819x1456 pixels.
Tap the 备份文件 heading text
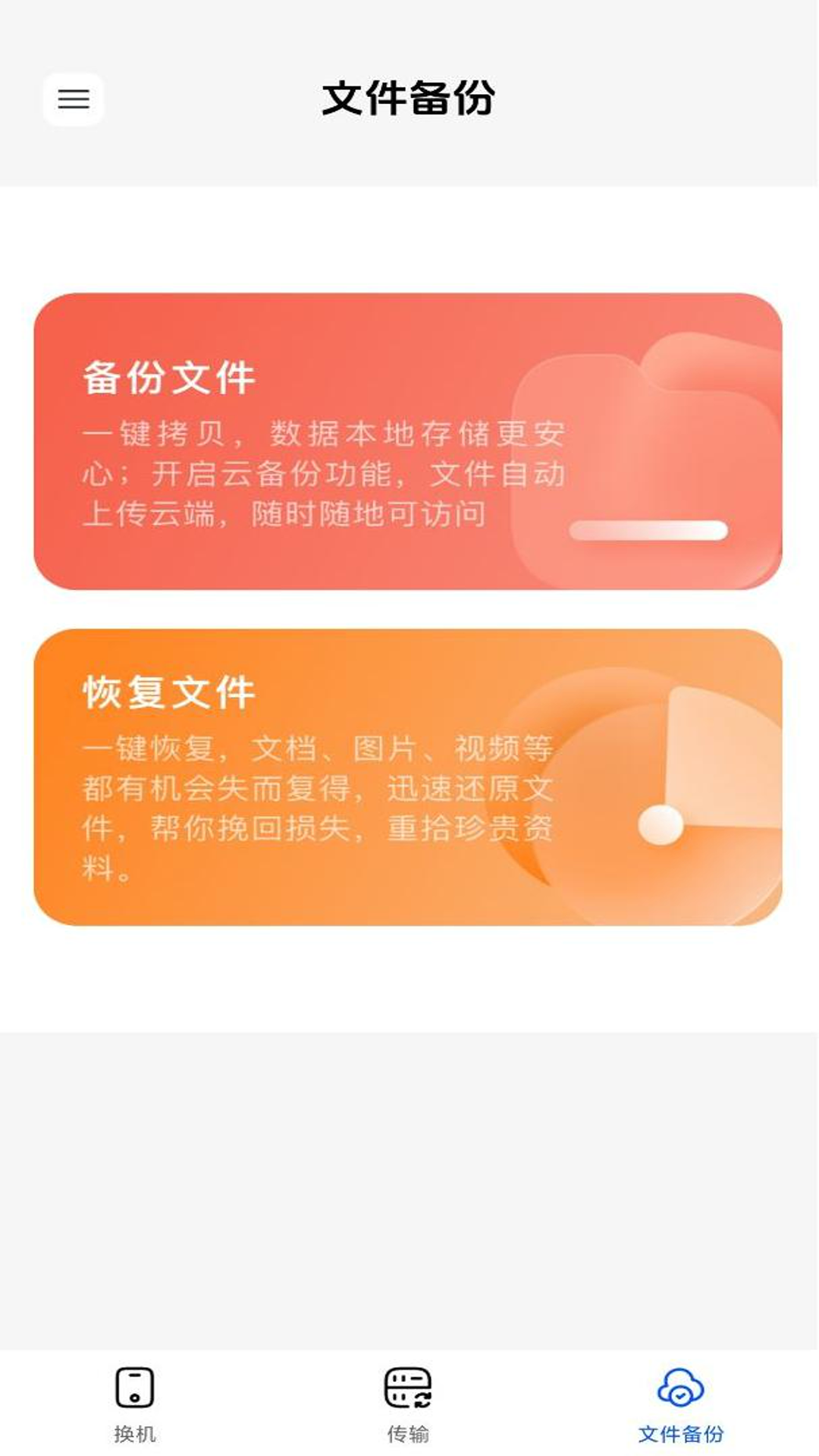pyautogui.click(x=171, y=378)
